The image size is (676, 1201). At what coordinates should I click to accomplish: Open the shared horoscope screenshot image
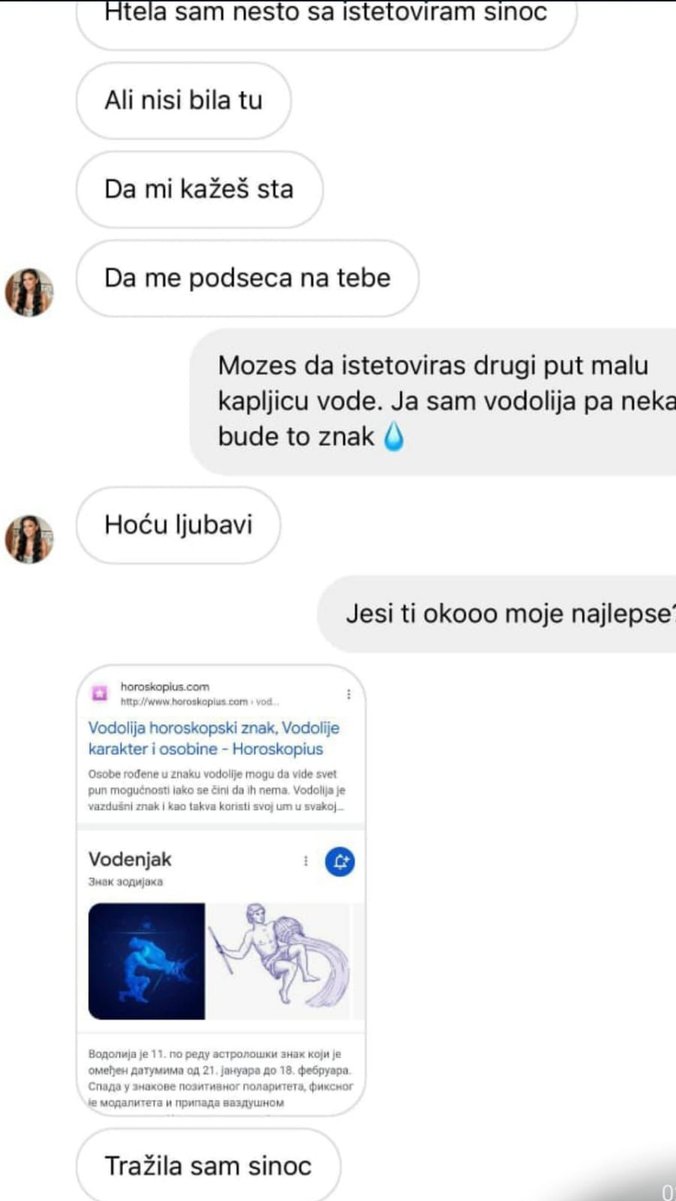tap(221, 890)
